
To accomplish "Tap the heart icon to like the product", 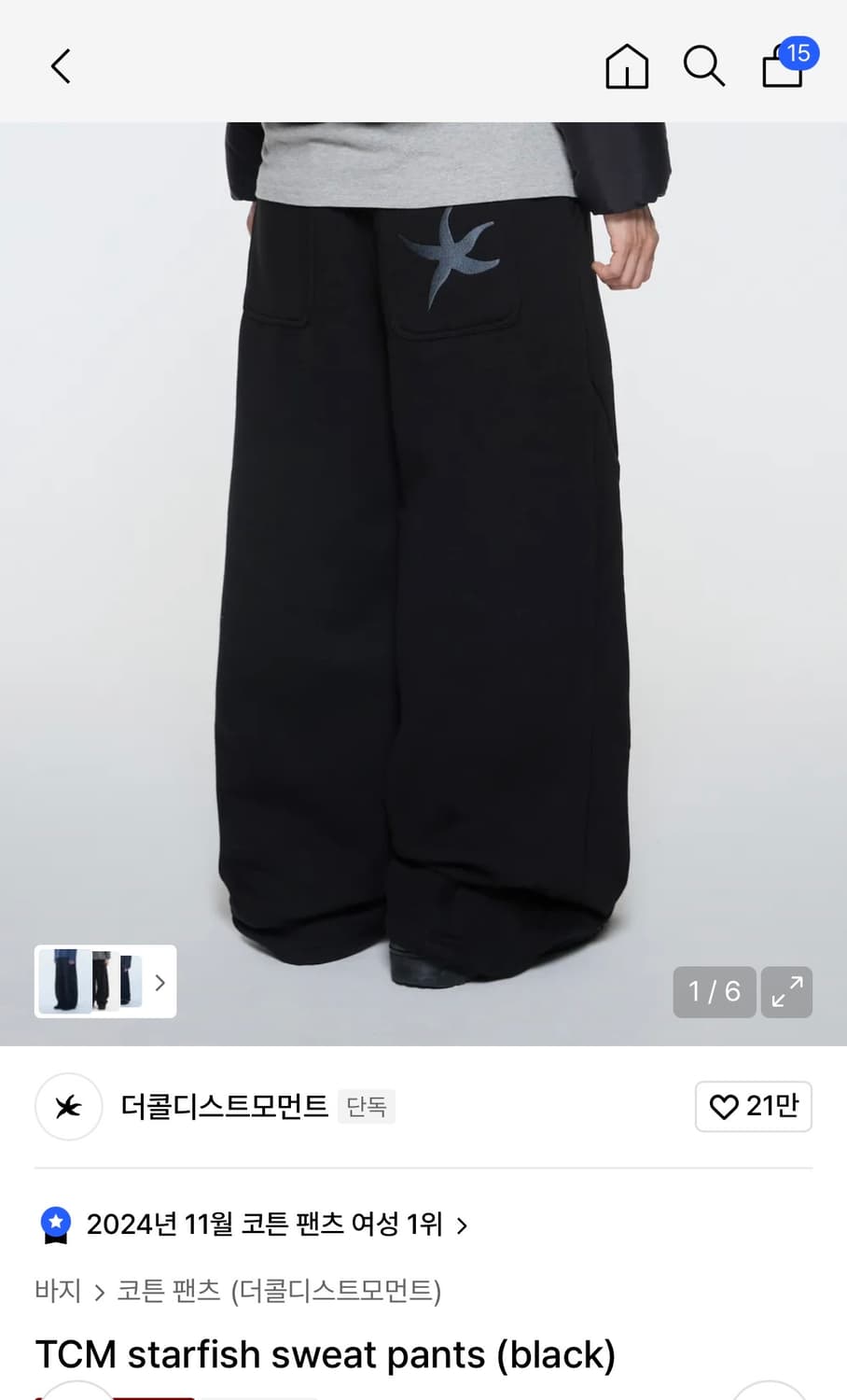I will tap(725, 1107).
